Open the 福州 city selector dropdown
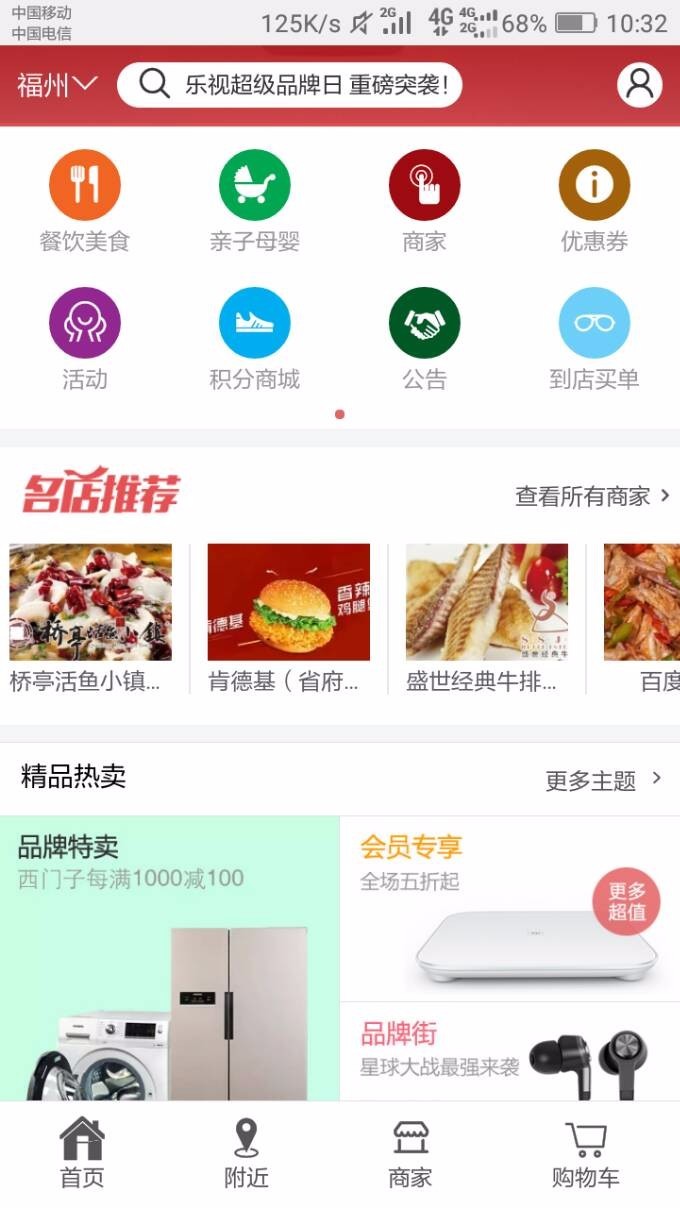This screenshot has height=1208, width=680. pos(56,85)
